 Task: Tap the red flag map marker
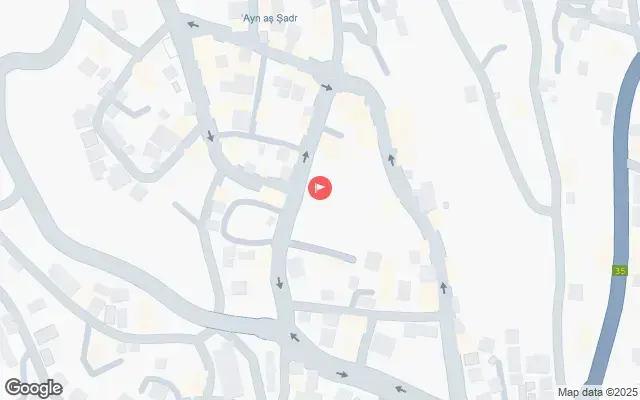[x=320, y=187]
